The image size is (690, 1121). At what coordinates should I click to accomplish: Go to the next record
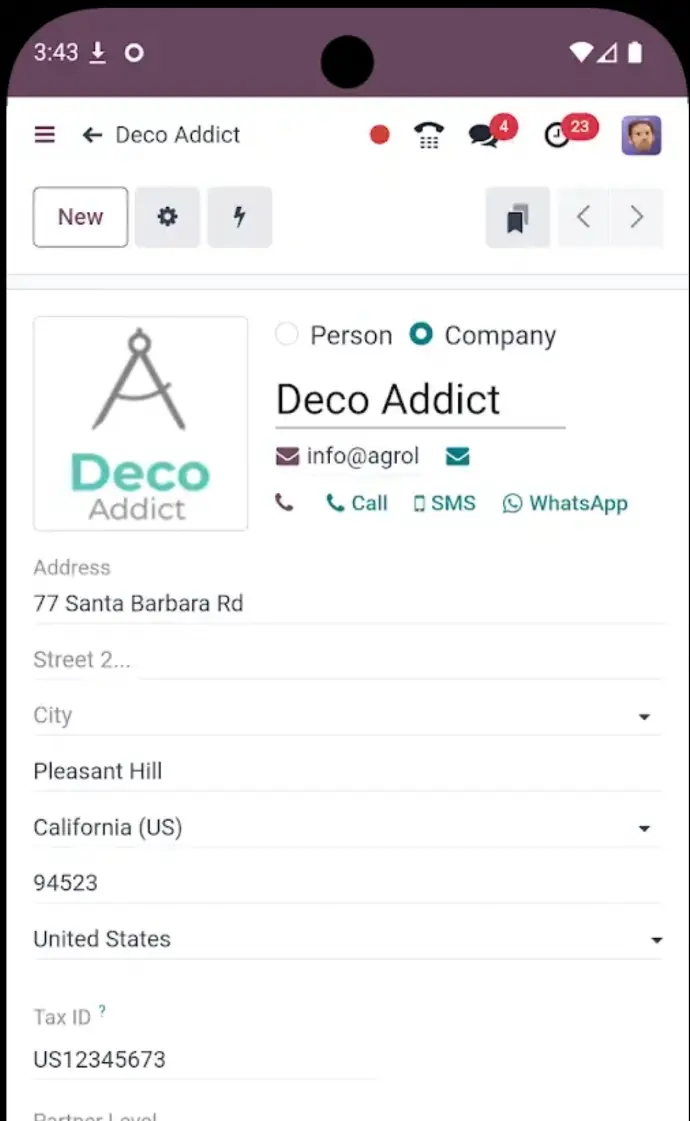coord(637,217)
